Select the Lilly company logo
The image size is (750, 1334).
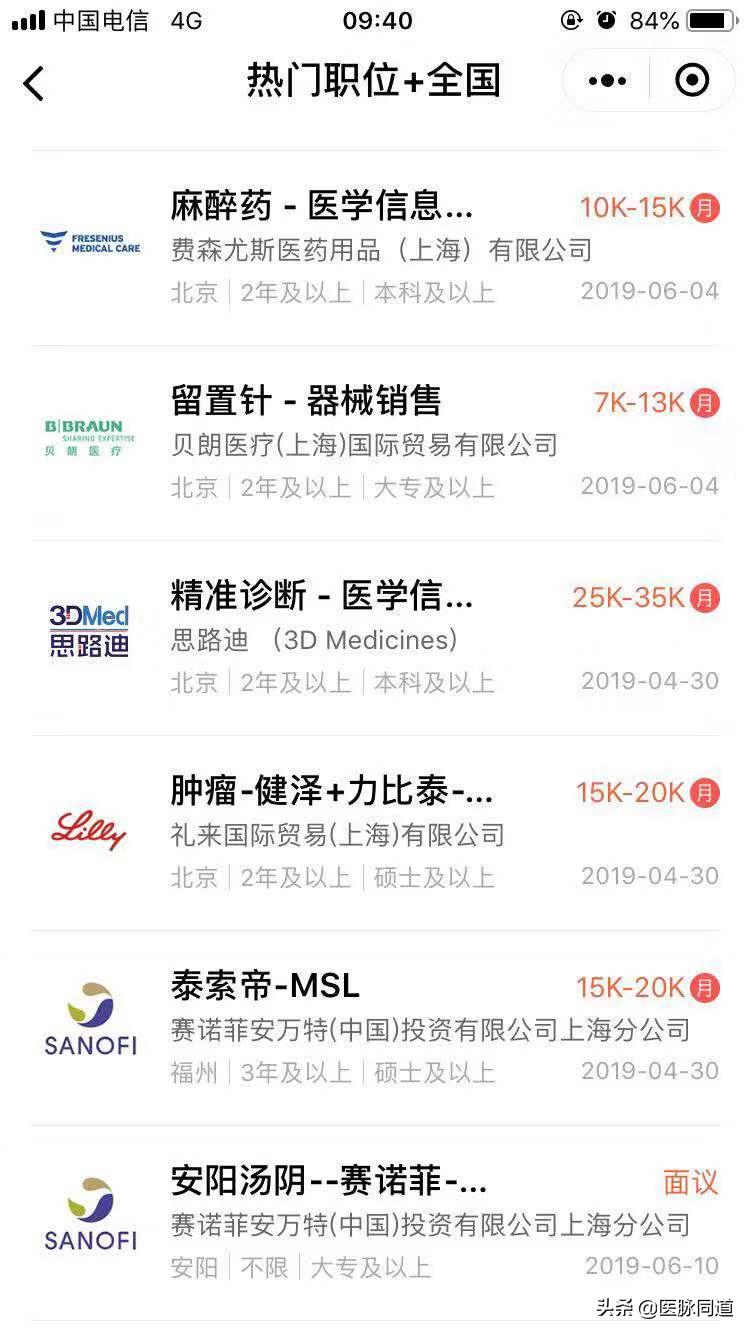point(88,829)
